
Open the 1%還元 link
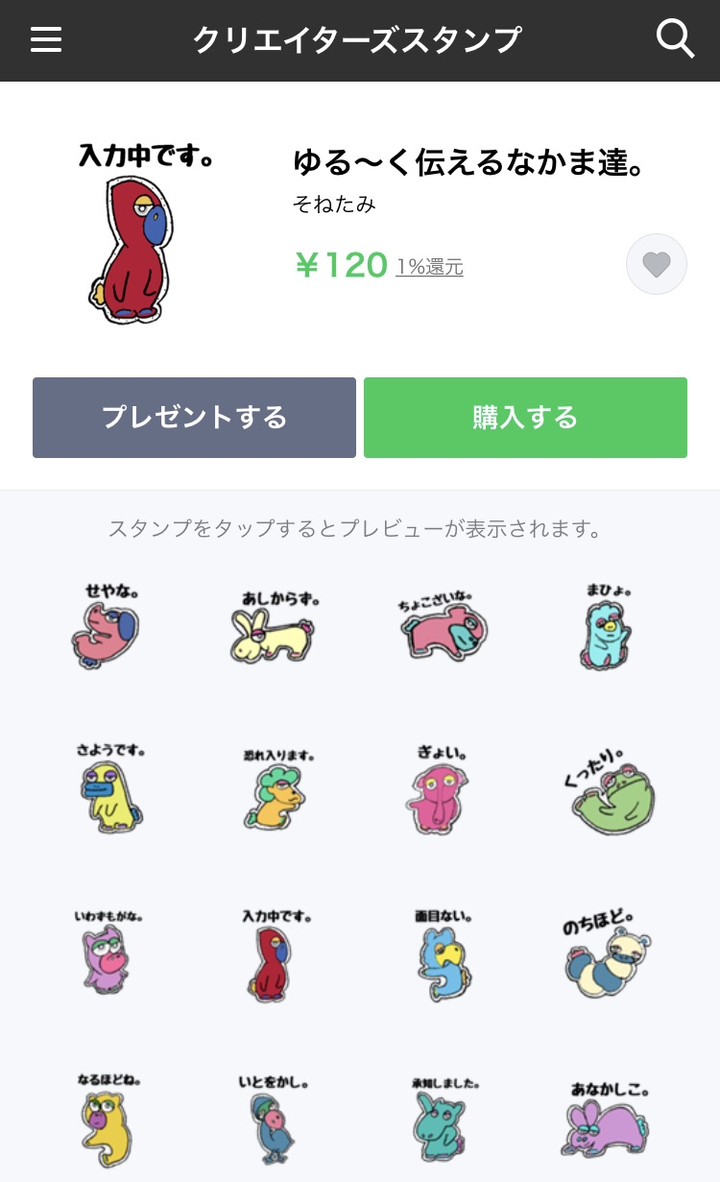click(429, 267)
